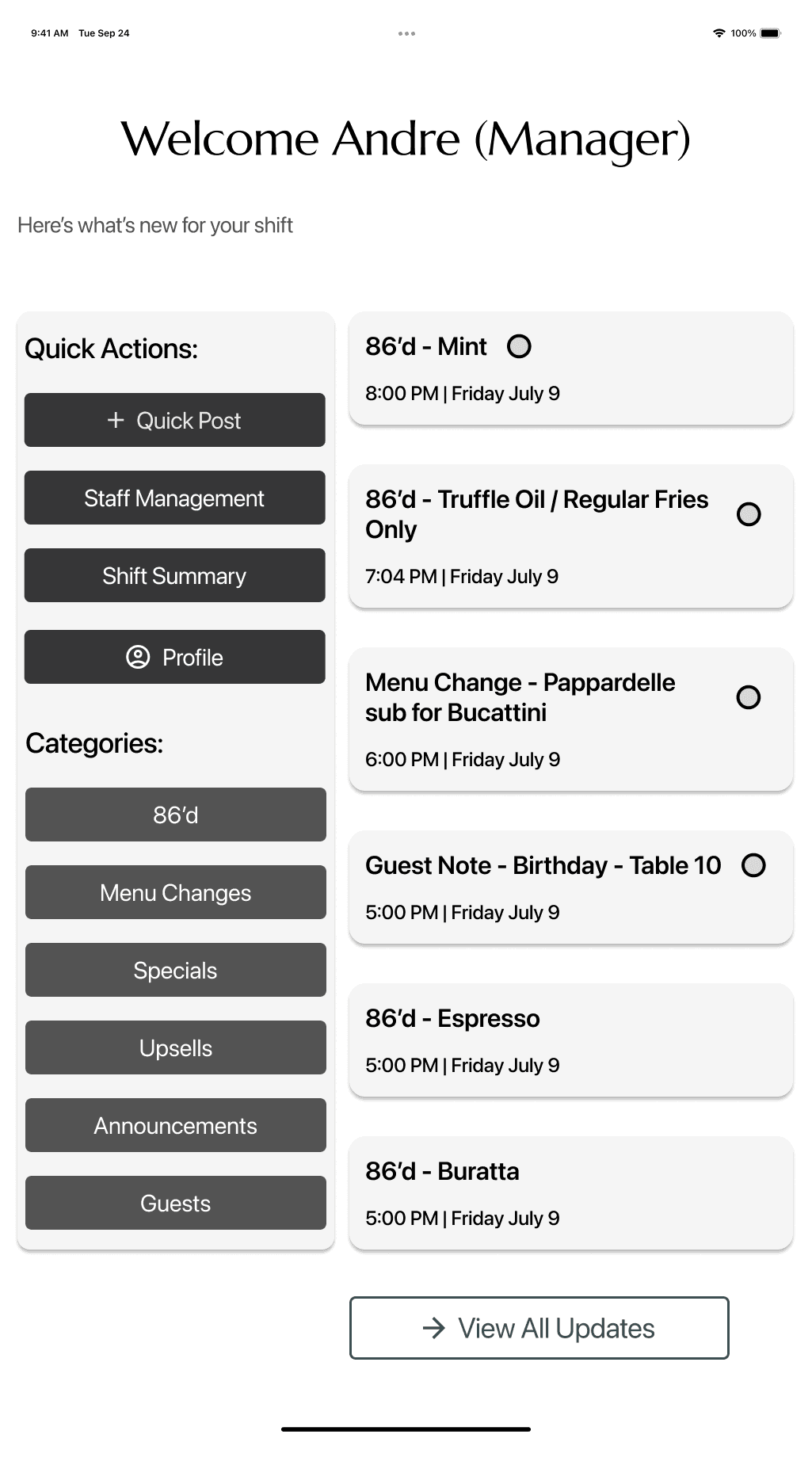This screenshot has height=1469, width=812.
Task: Open Staff Management
Action: pos(174,498)
